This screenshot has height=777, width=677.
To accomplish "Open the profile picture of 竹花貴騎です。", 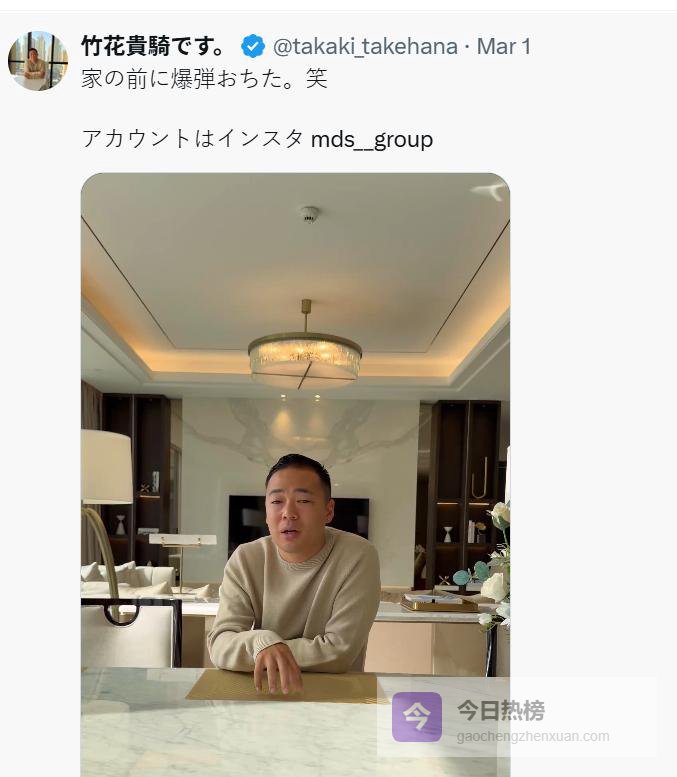I will click(38, 60).
